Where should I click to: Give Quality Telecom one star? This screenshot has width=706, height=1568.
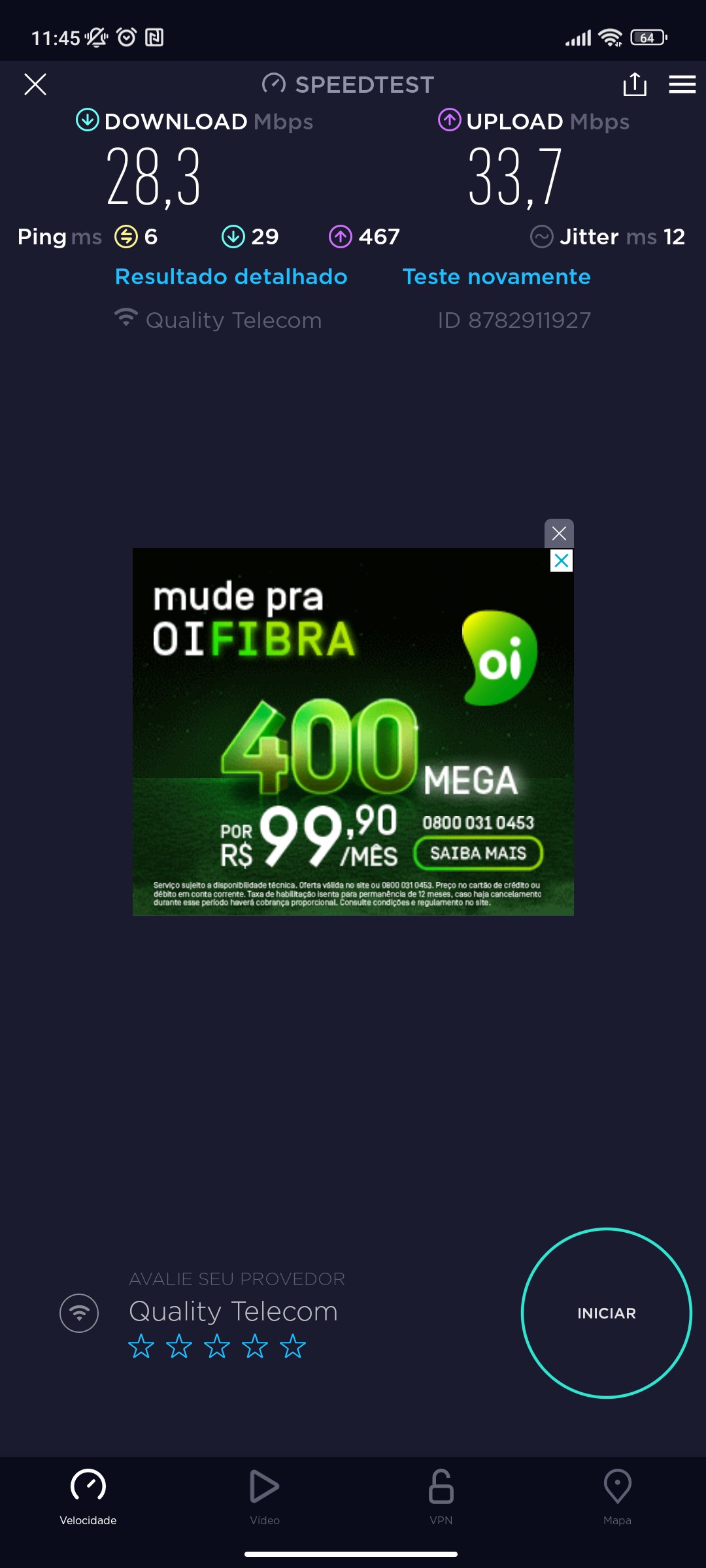coord(141,1347)
